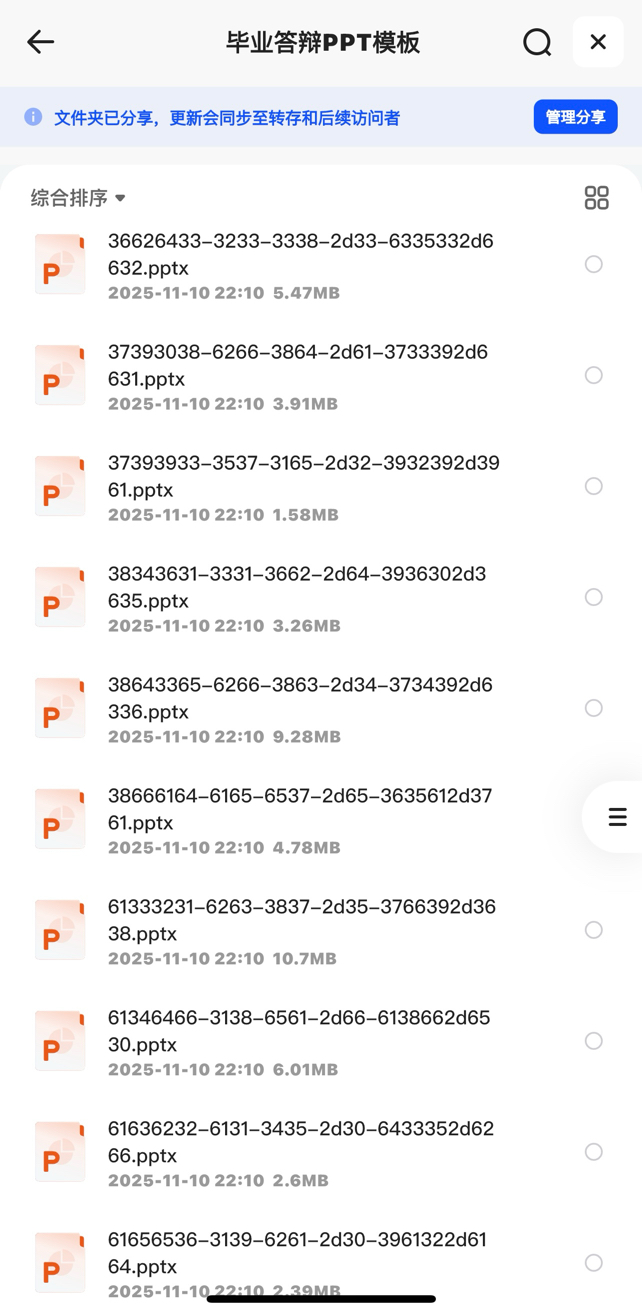Screen dimensions: 642x1315
Task: Close the 毕业答辩PPT模板 folder page
Action: (x=598, y=42)
